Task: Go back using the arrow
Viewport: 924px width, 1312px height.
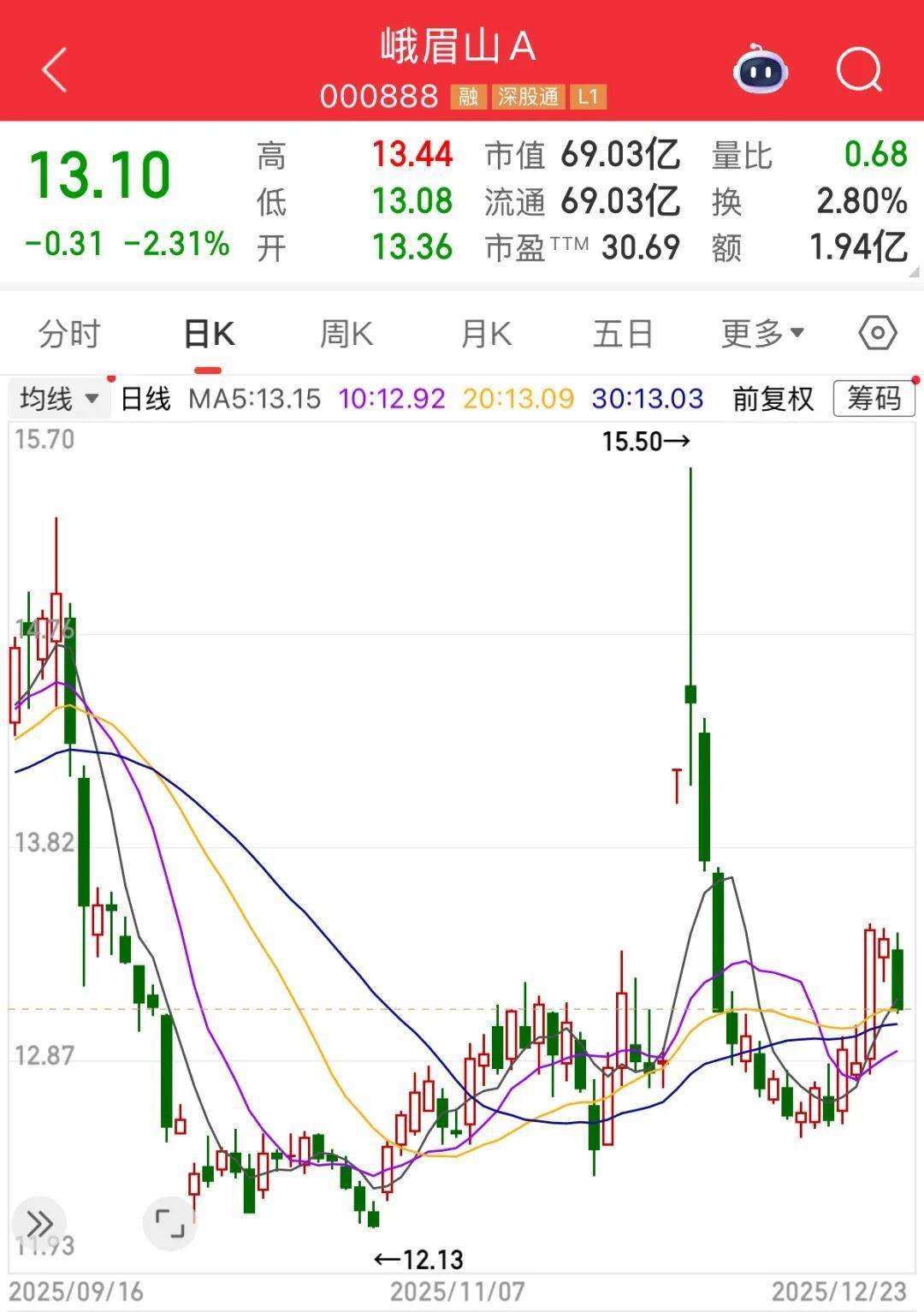Action: [x=55, y=69]
